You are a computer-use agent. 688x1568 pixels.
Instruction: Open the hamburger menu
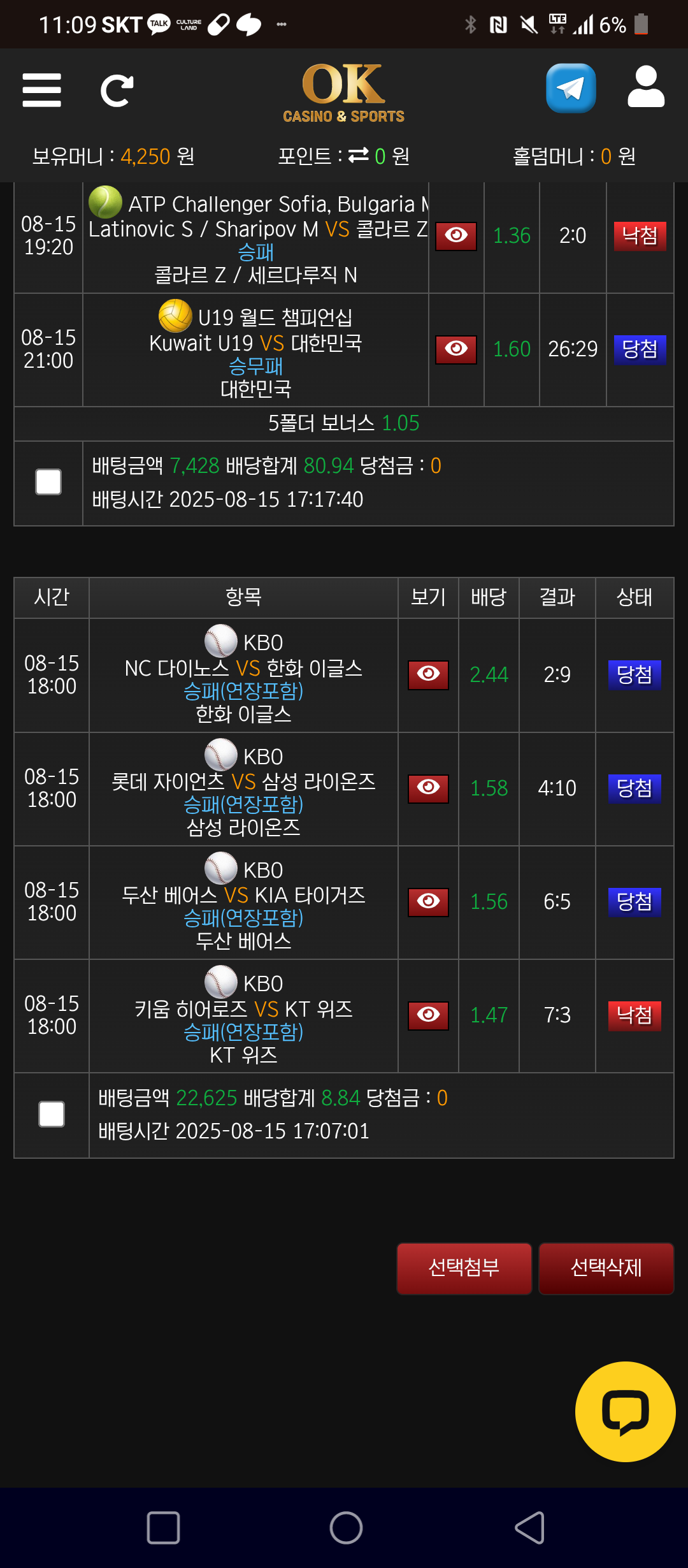[x=42, y=90]
